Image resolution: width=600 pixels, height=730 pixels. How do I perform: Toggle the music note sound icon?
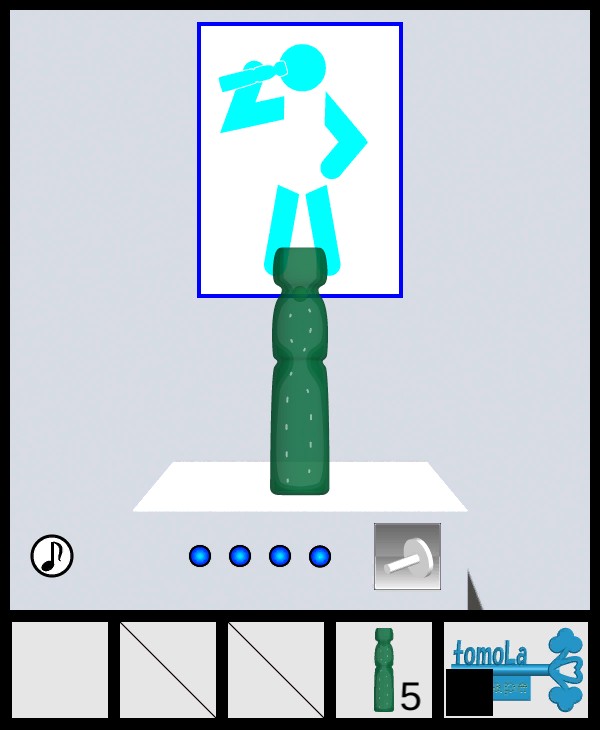(52, 556)
